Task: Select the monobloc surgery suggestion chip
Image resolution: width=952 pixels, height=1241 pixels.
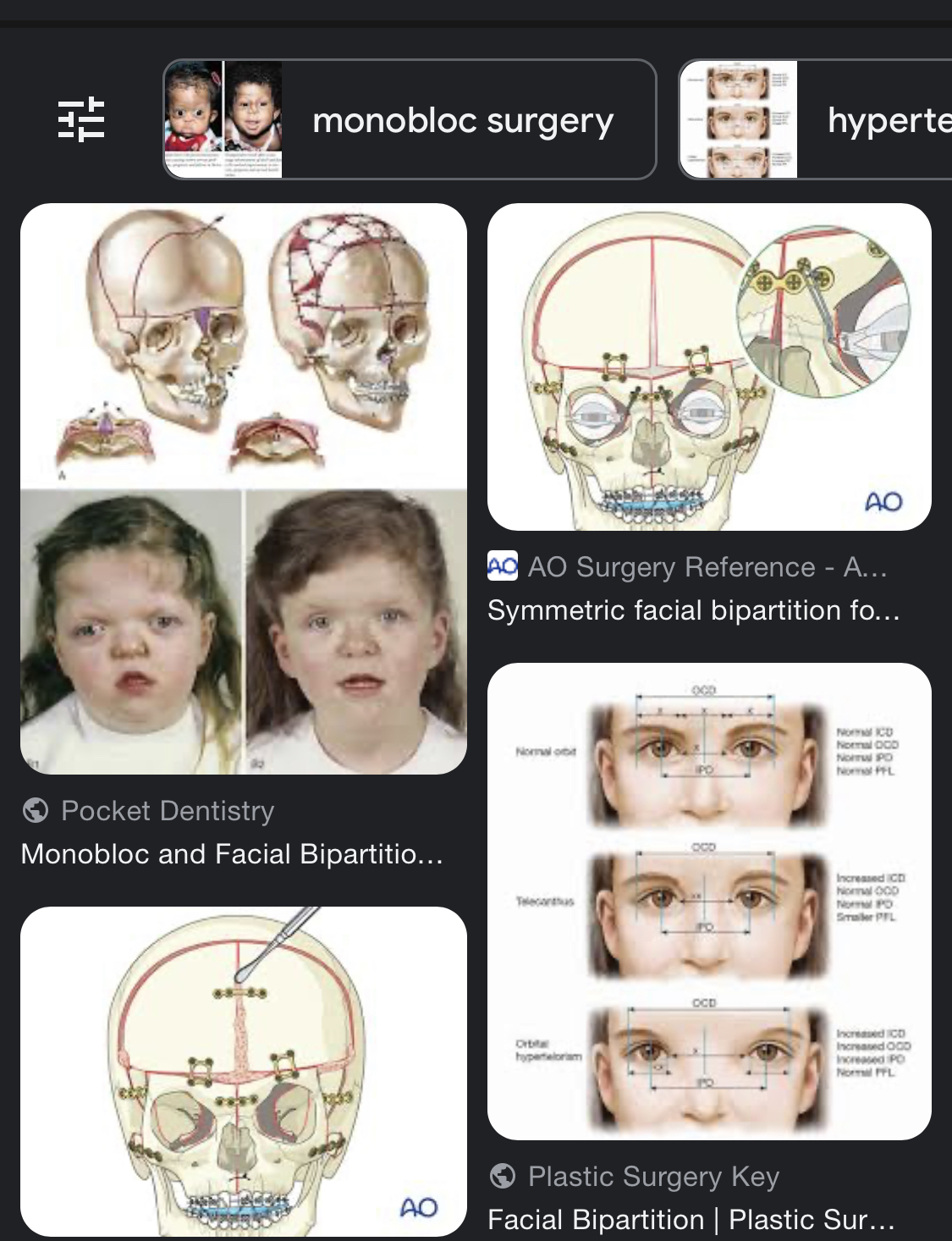Action: [x=410, y=119]
